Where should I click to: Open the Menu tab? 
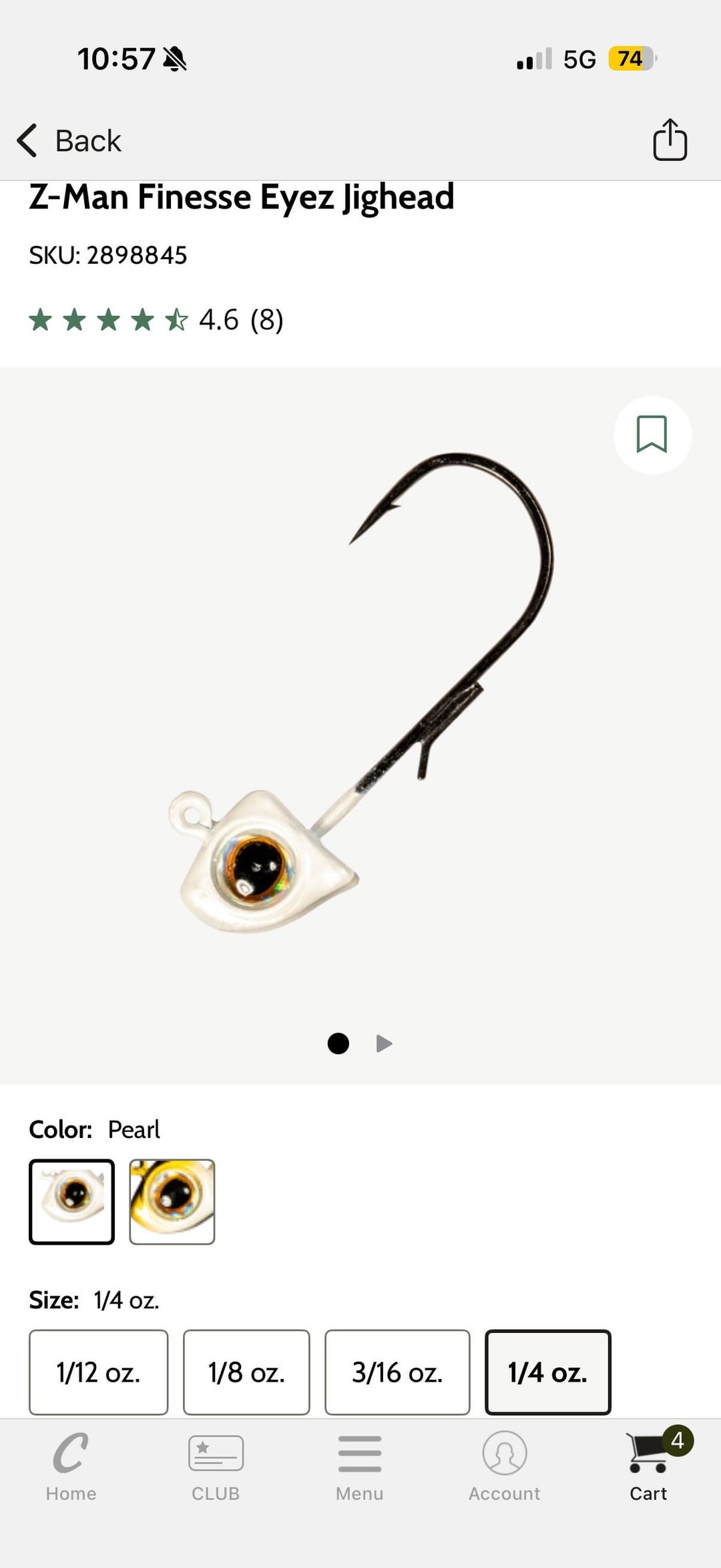pos(359,1466)
